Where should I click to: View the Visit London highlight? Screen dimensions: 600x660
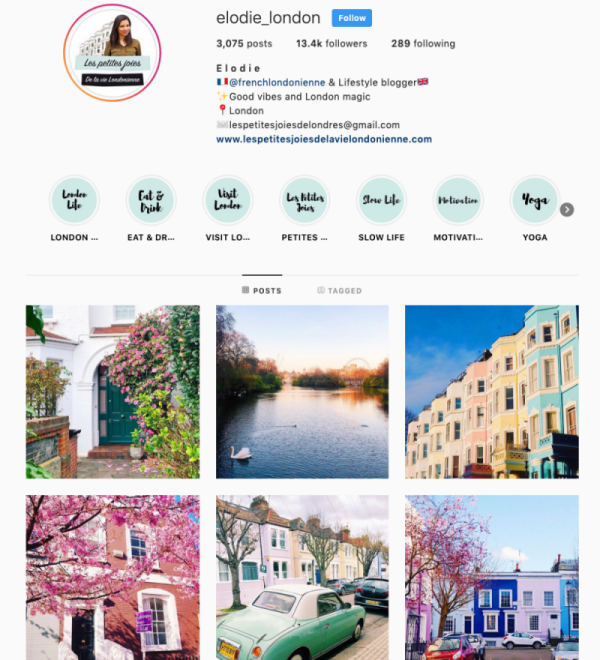[x=228, y=200]
